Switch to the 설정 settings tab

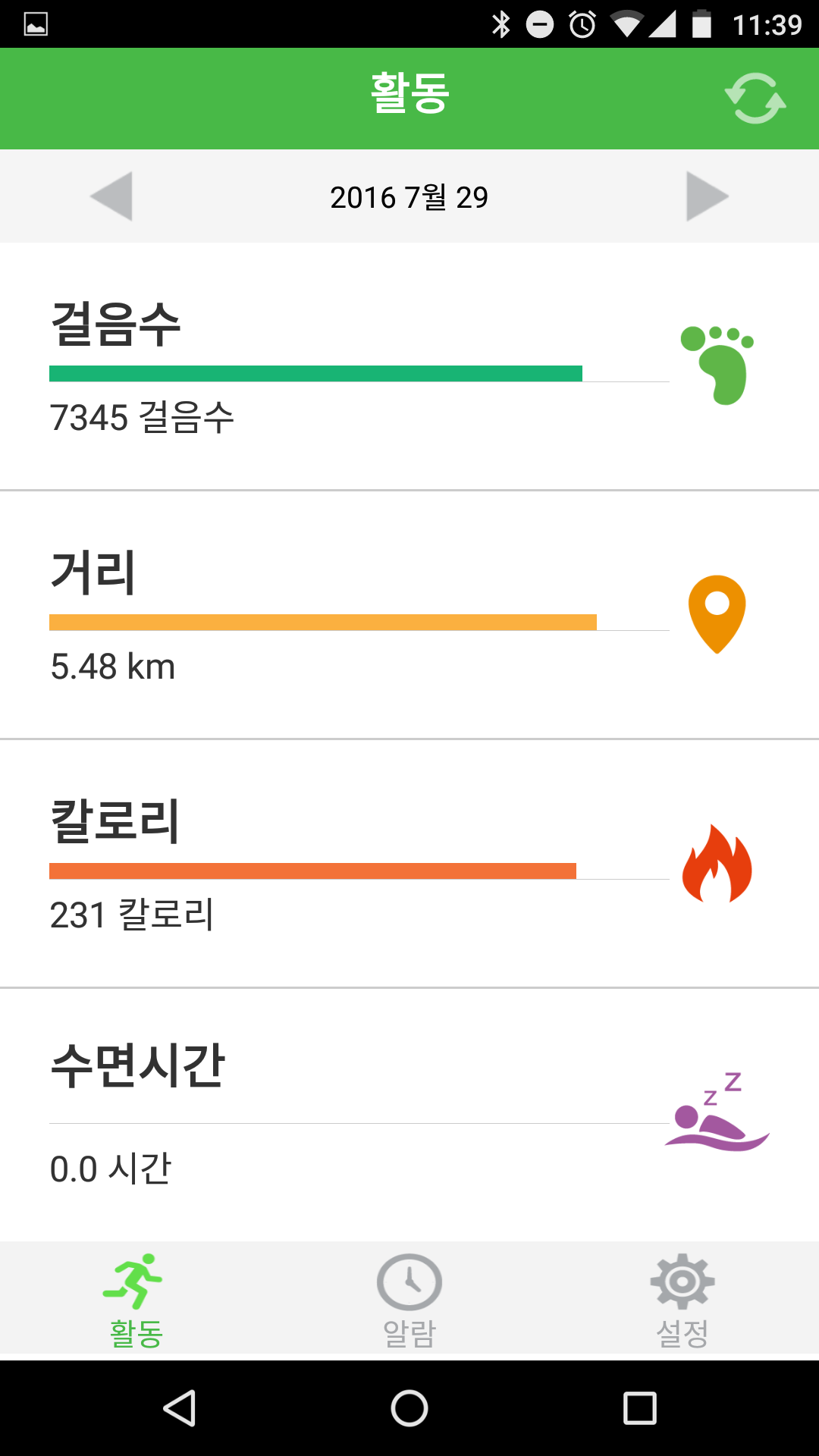[x=682, y=1298]
